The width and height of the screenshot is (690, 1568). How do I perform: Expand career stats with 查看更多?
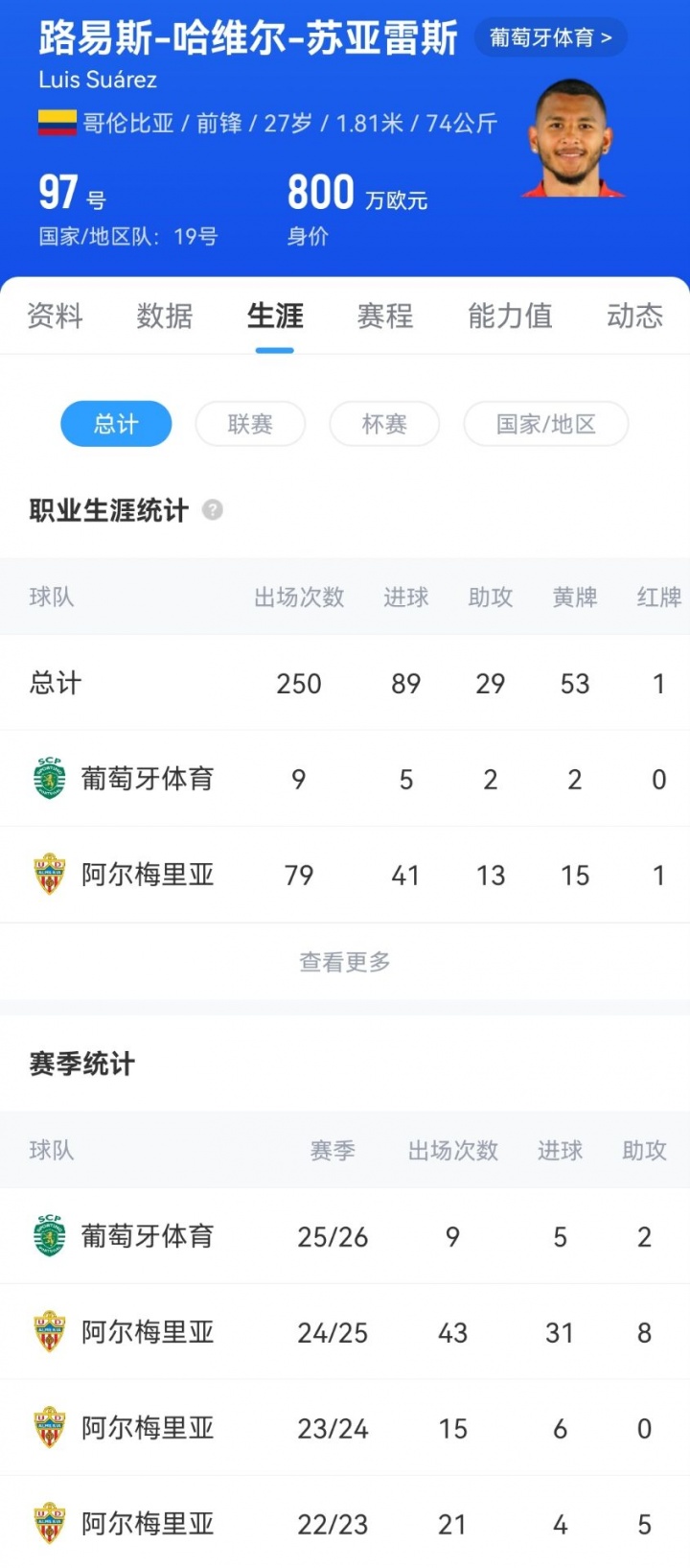coord(345,962)
